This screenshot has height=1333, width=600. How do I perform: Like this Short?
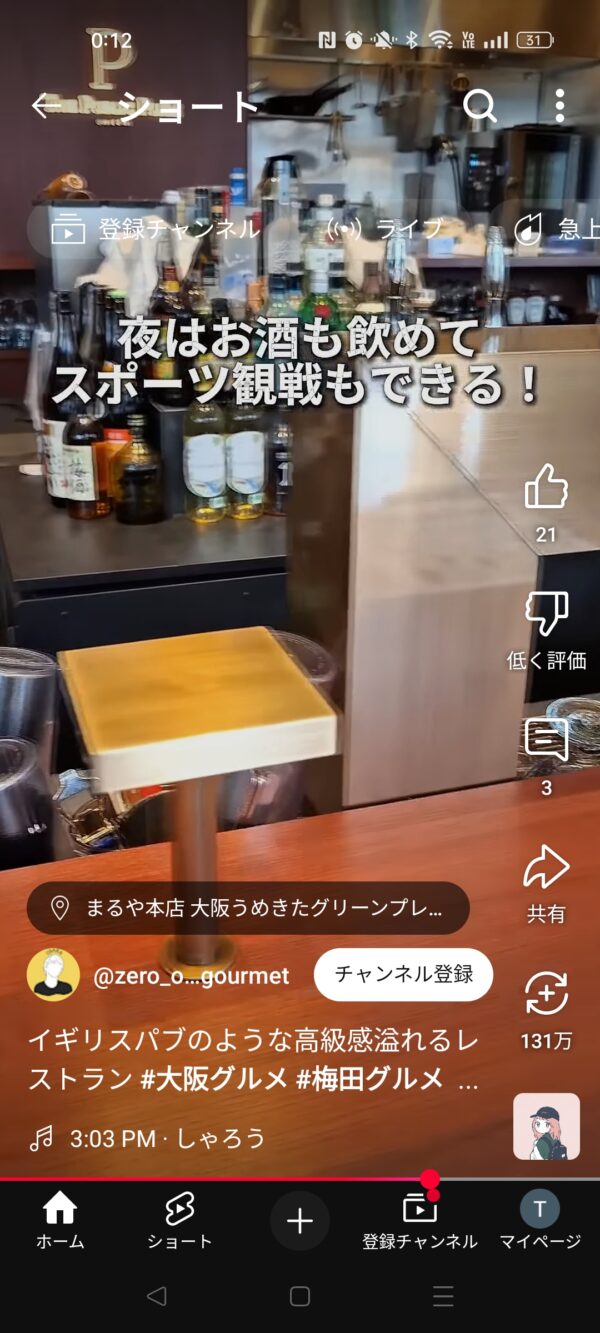pos(546,488)
